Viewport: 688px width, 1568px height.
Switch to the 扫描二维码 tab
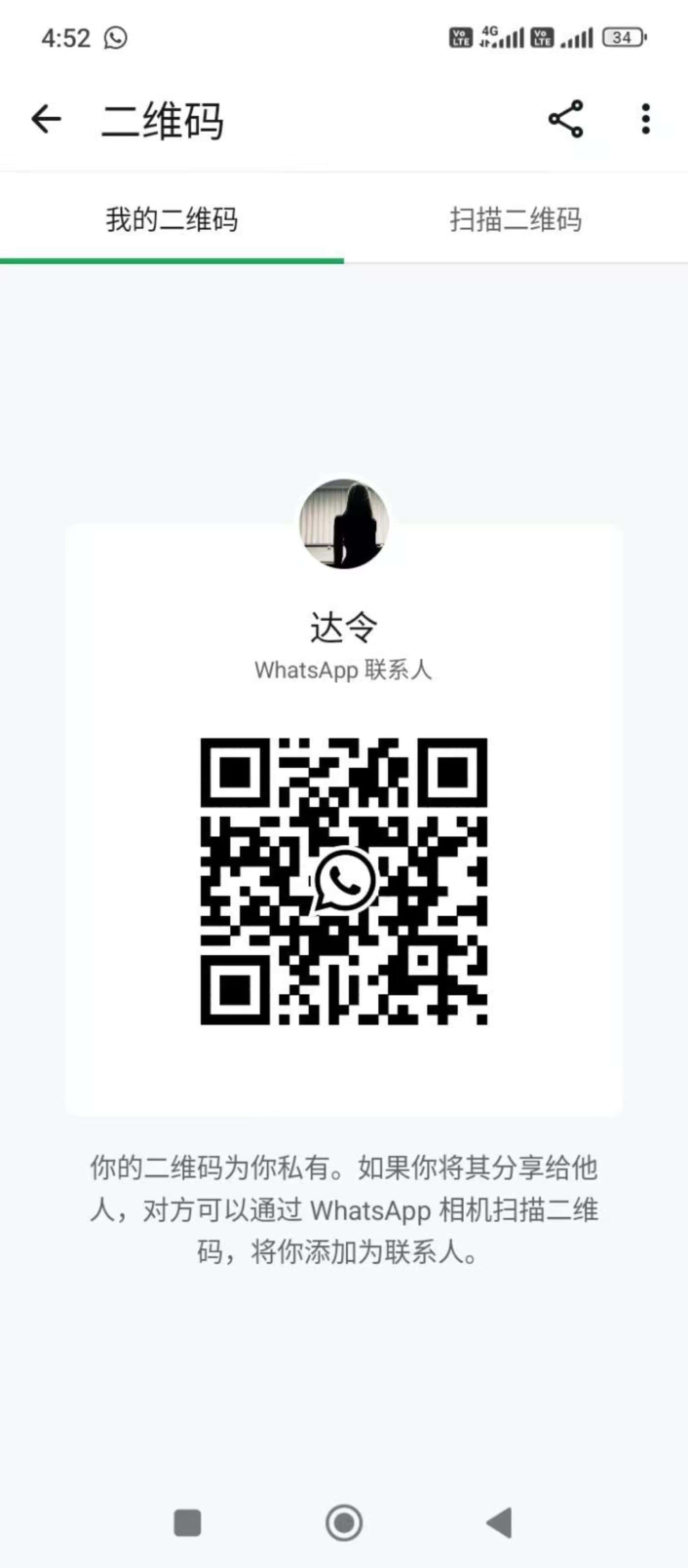point(516,219)
